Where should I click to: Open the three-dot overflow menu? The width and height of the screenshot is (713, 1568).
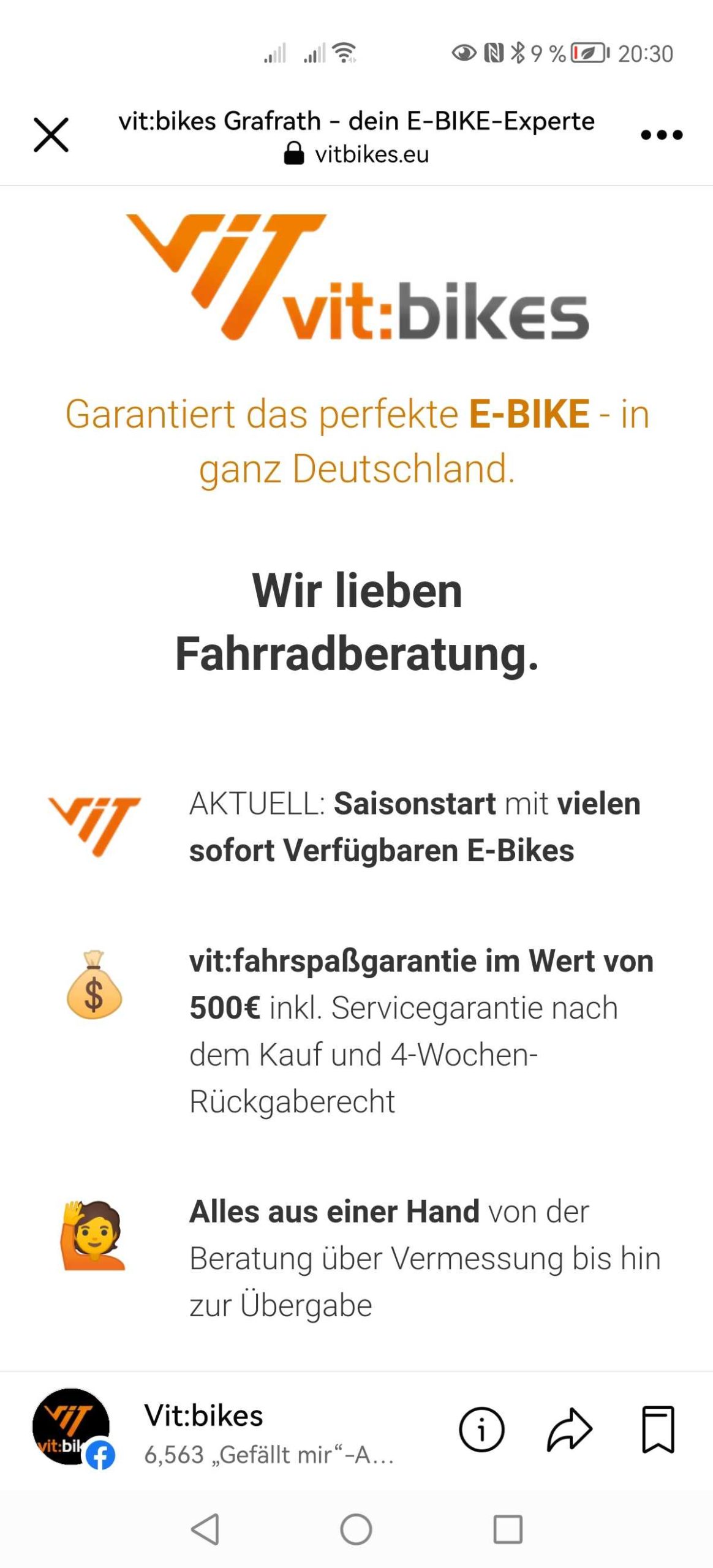point(661,135)
